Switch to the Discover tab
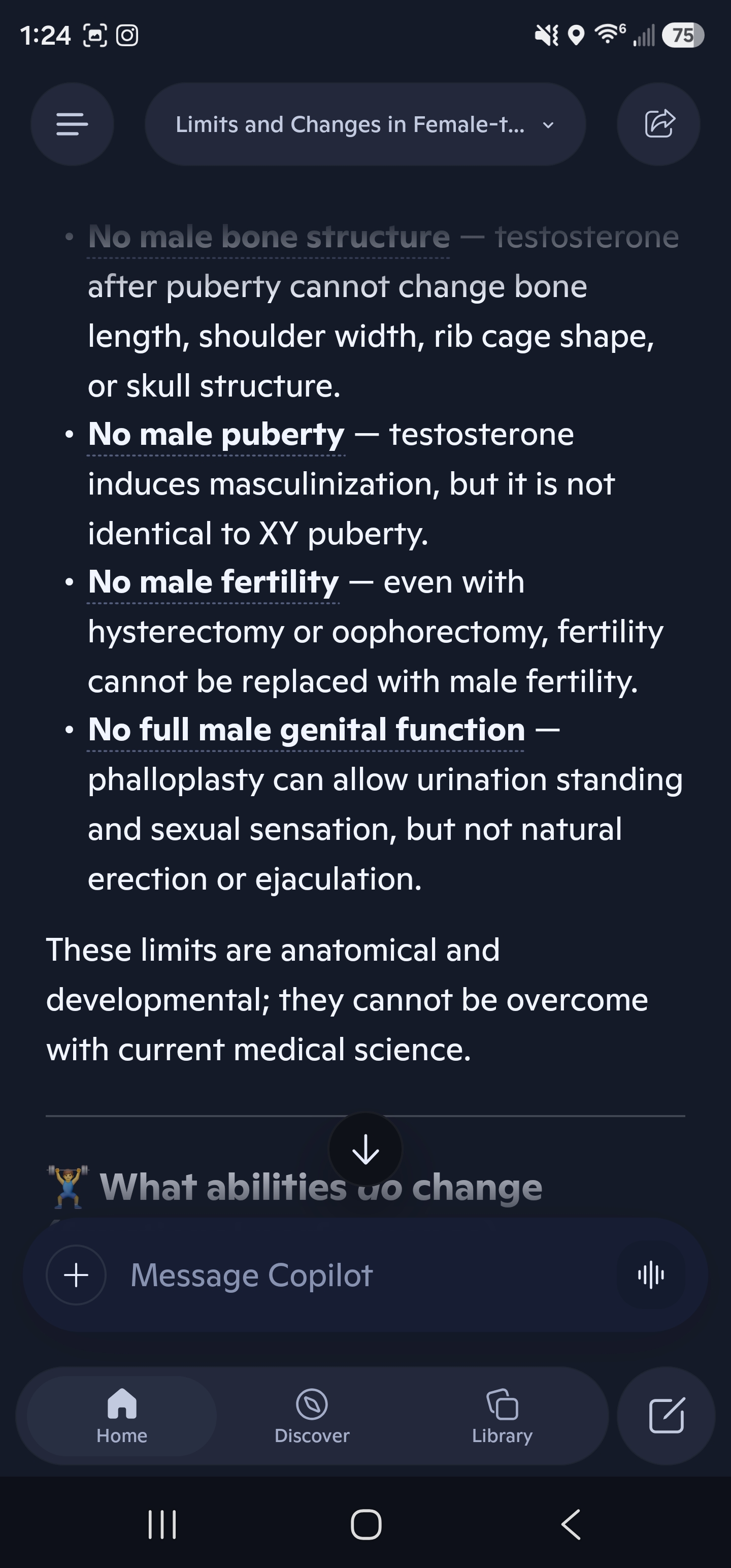731x1568 pixels. (312, 1416)
